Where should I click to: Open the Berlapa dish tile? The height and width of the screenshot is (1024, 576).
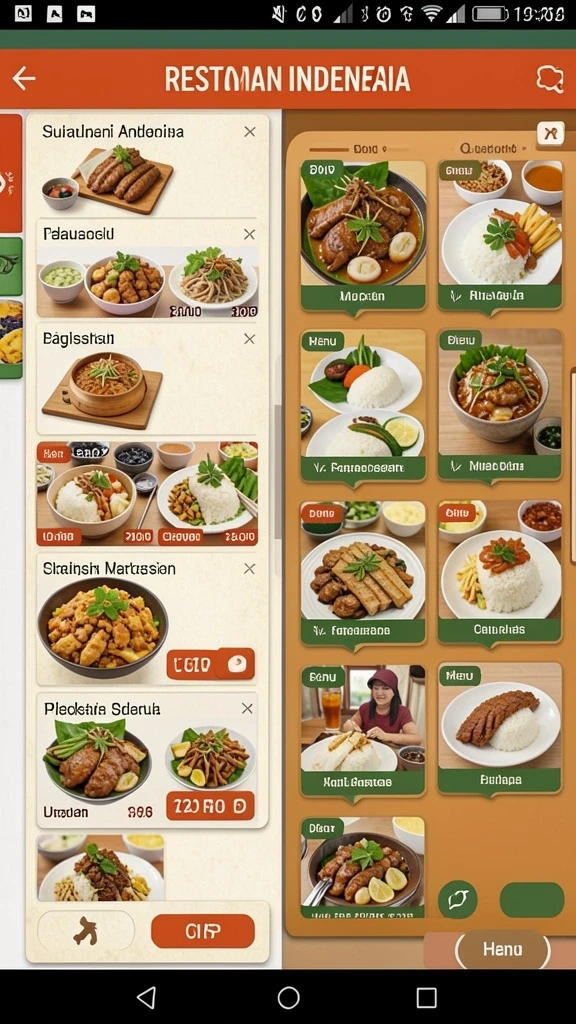pos(500,728)
